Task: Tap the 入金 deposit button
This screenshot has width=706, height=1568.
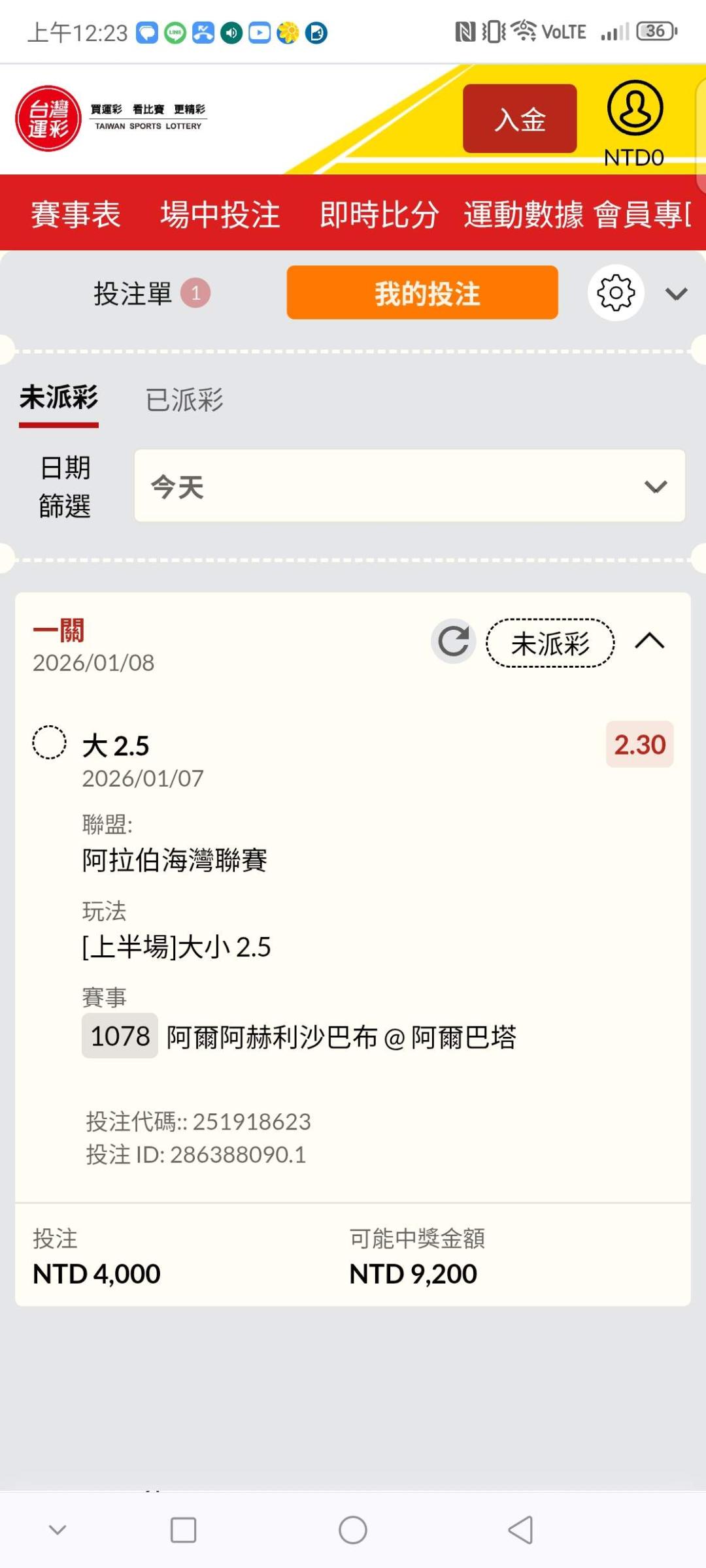Action: point(520,119)
